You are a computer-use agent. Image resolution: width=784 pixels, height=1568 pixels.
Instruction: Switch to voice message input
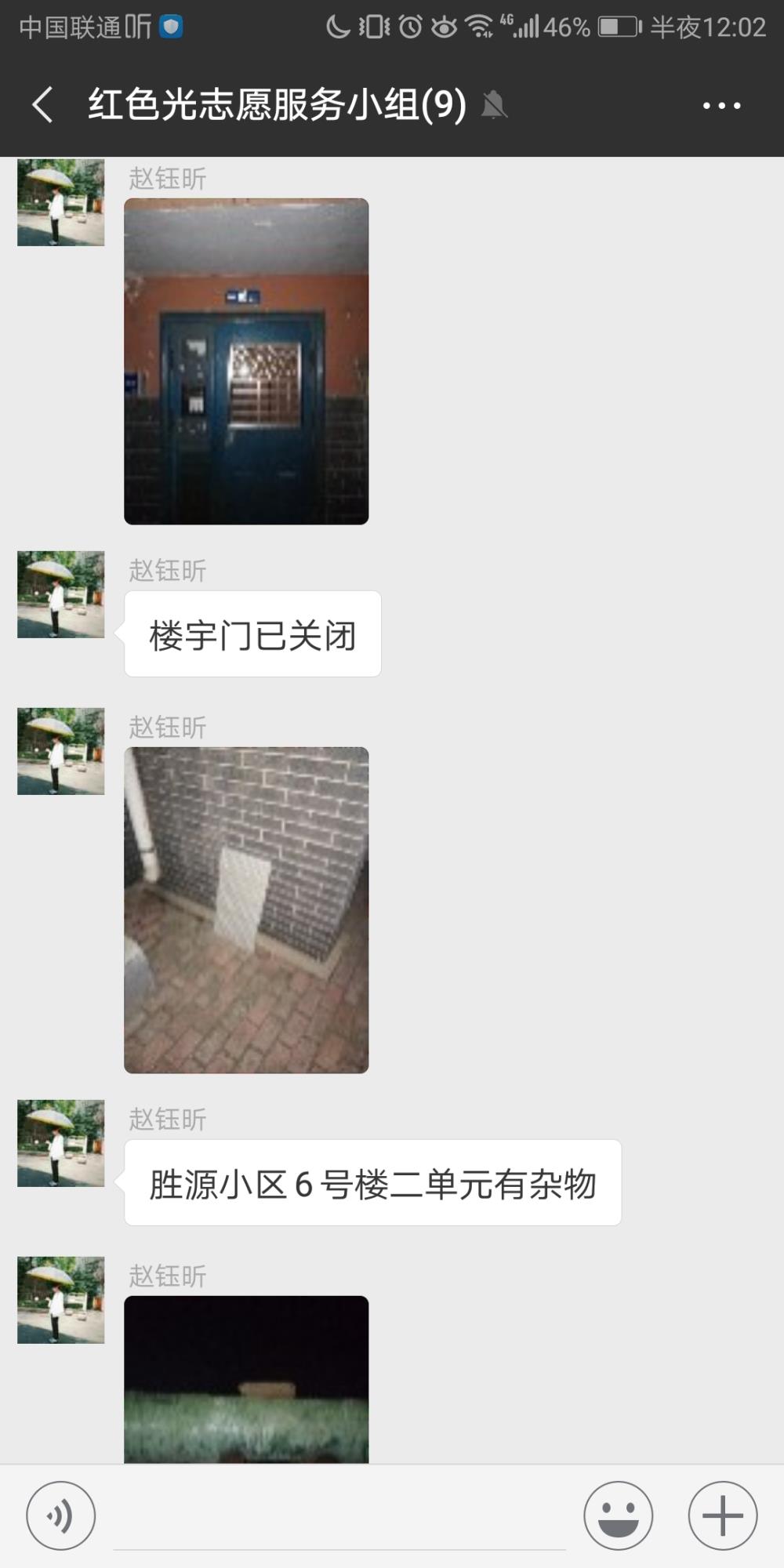pos(61,1515)
